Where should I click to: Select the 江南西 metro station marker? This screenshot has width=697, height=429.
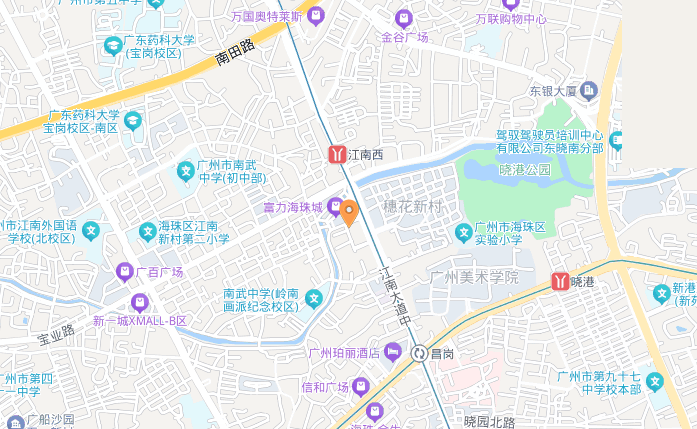[x=338, y=154]
